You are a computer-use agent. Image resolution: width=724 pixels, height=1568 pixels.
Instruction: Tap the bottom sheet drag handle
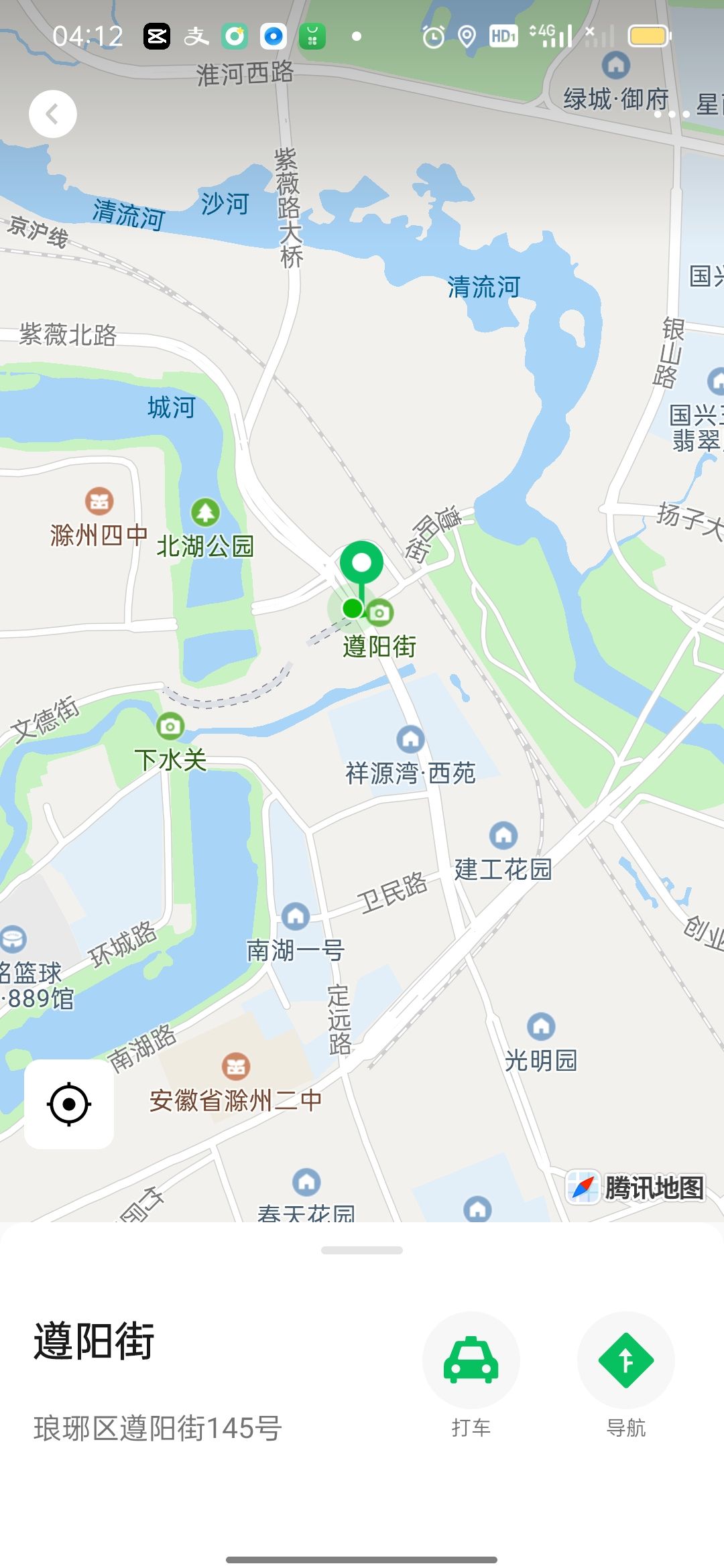tap(362, 1250)
